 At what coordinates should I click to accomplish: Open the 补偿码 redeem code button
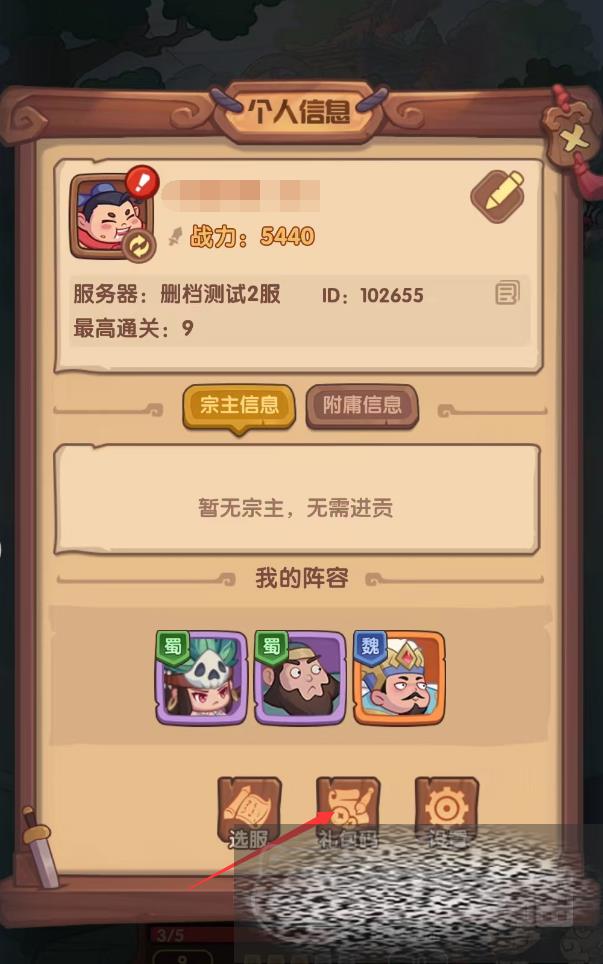point(348,806)
